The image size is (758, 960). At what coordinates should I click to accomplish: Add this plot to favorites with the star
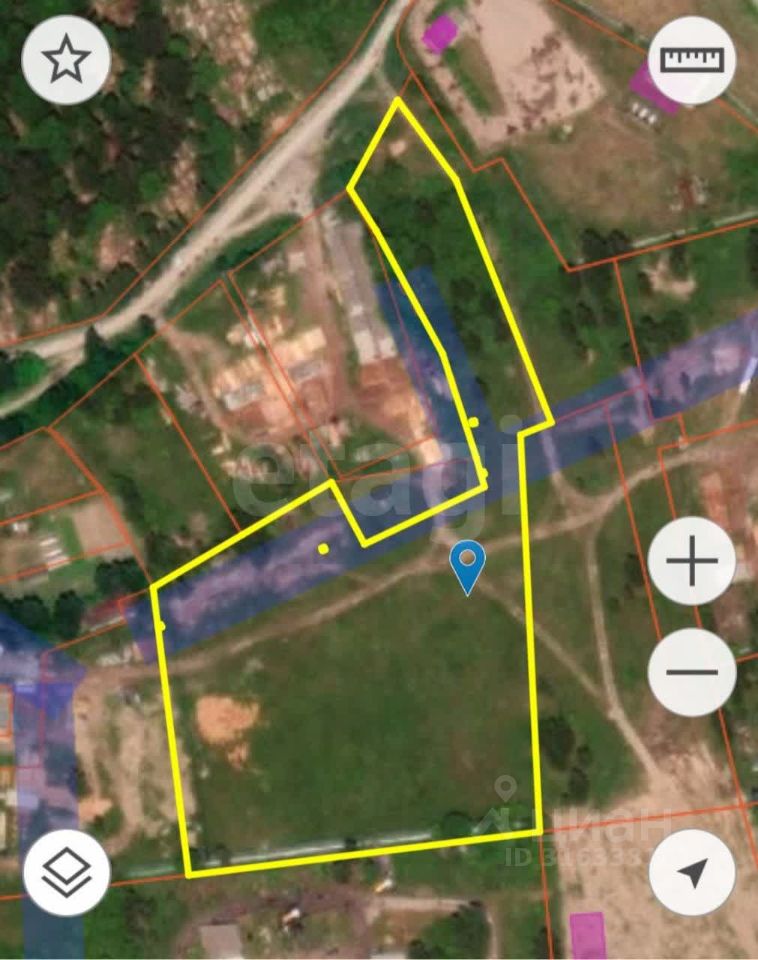click(x=66, y=60)
